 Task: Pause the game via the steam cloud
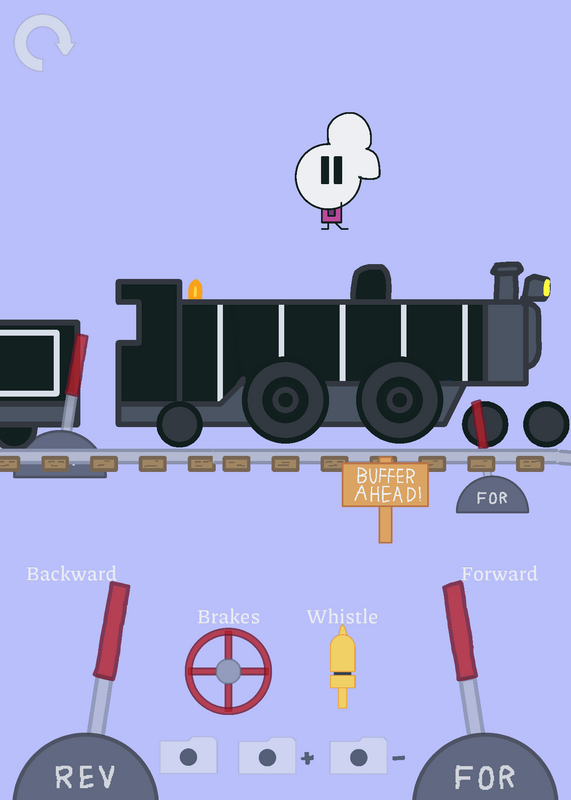(337, 162)
